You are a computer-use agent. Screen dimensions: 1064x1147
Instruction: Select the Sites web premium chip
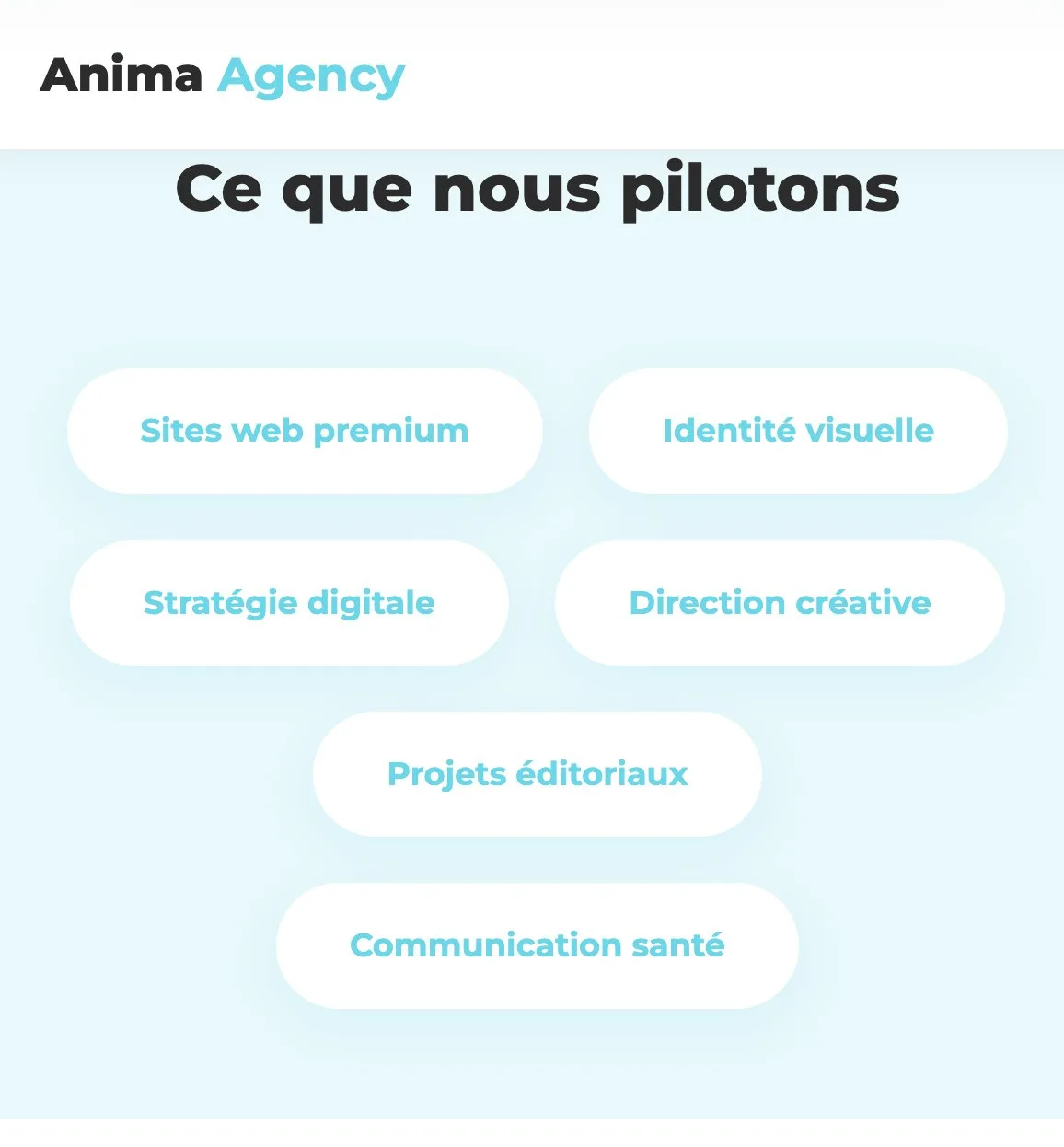click(305, 431)
